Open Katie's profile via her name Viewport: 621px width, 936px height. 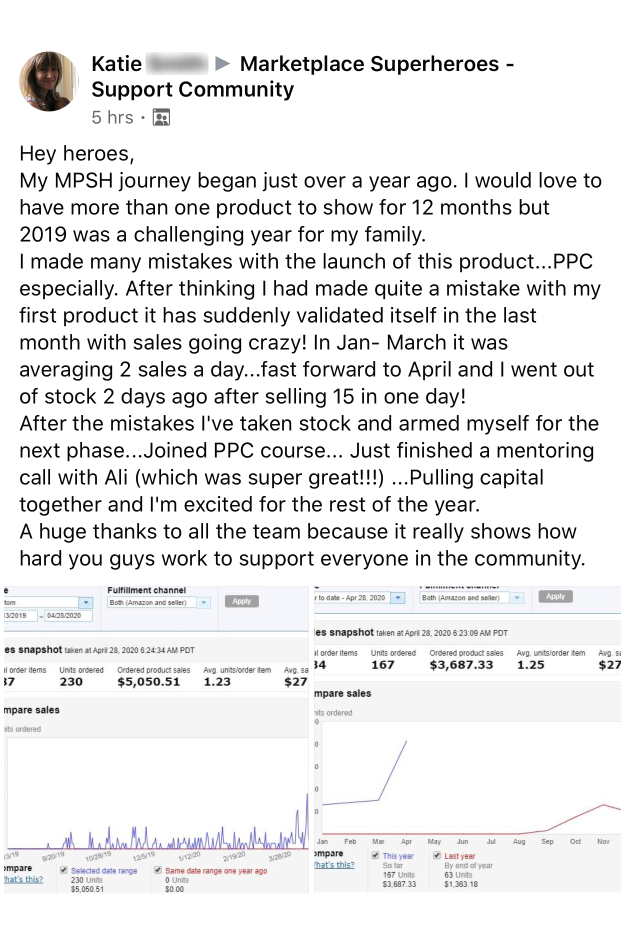pyautogui.click(x=116, y=64)
